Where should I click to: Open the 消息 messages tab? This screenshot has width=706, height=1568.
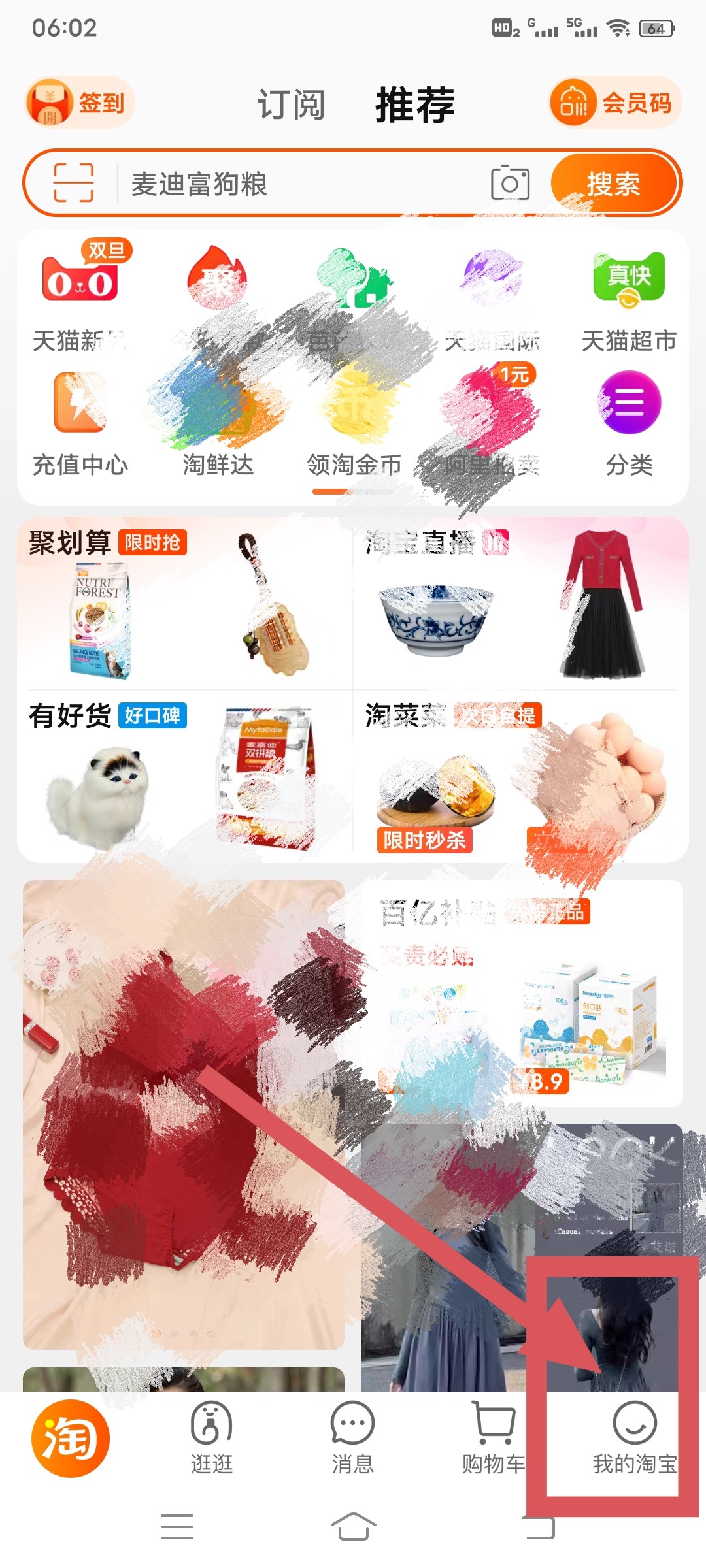point(352,1437)
